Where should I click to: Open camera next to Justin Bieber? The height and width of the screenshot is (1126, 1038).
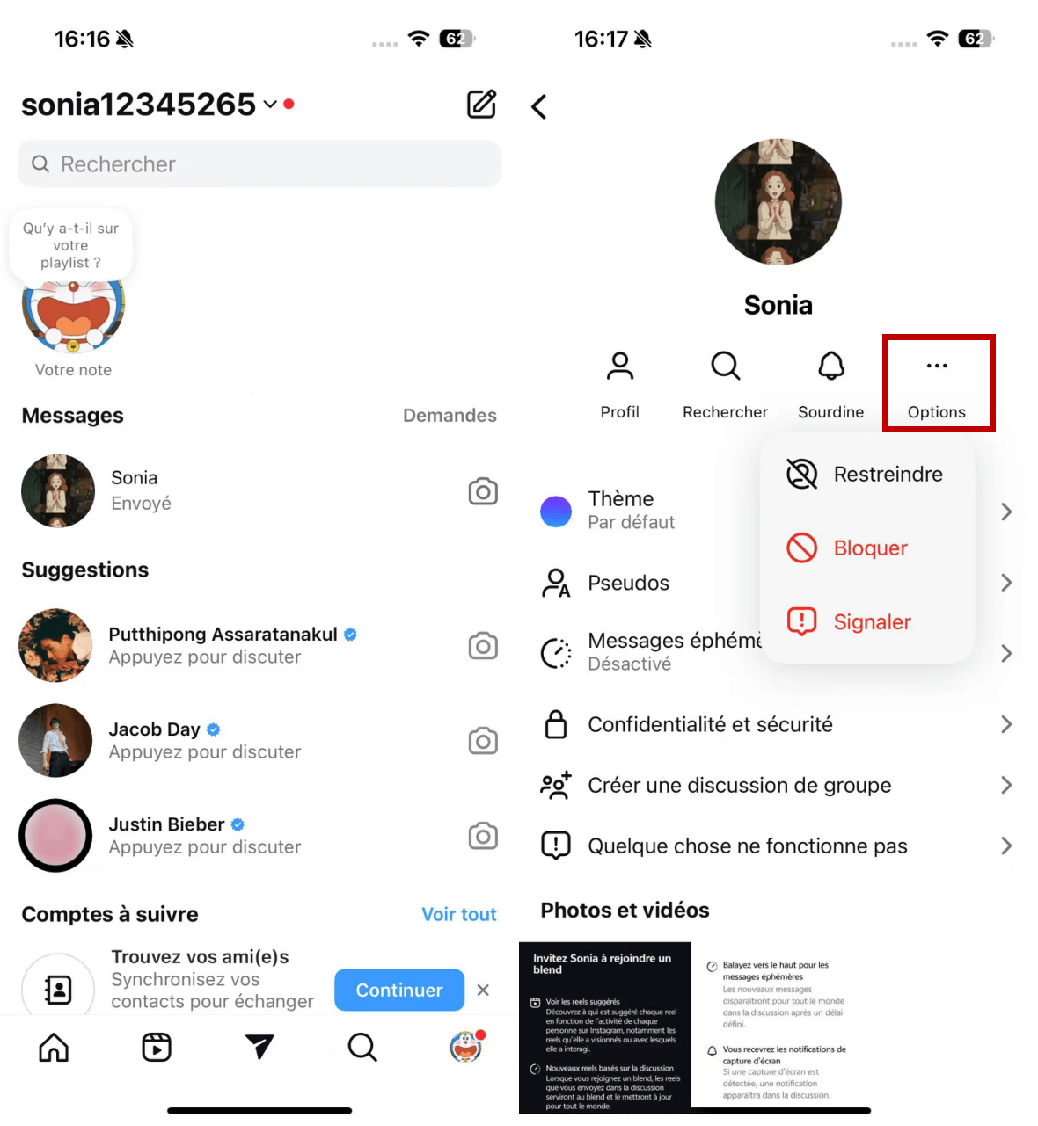483,836
